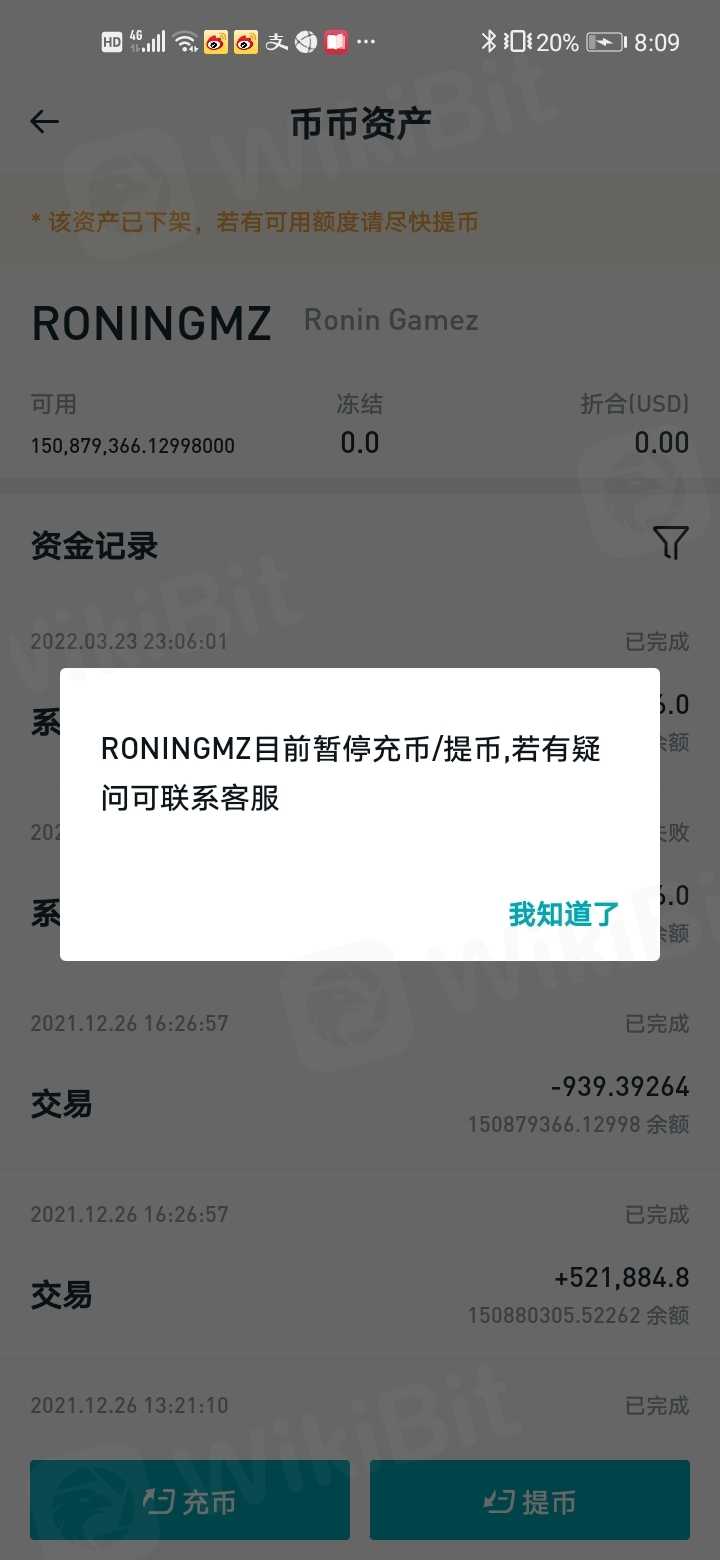Dismiss the dialog with 我知道了

click(x=564, y=914)
